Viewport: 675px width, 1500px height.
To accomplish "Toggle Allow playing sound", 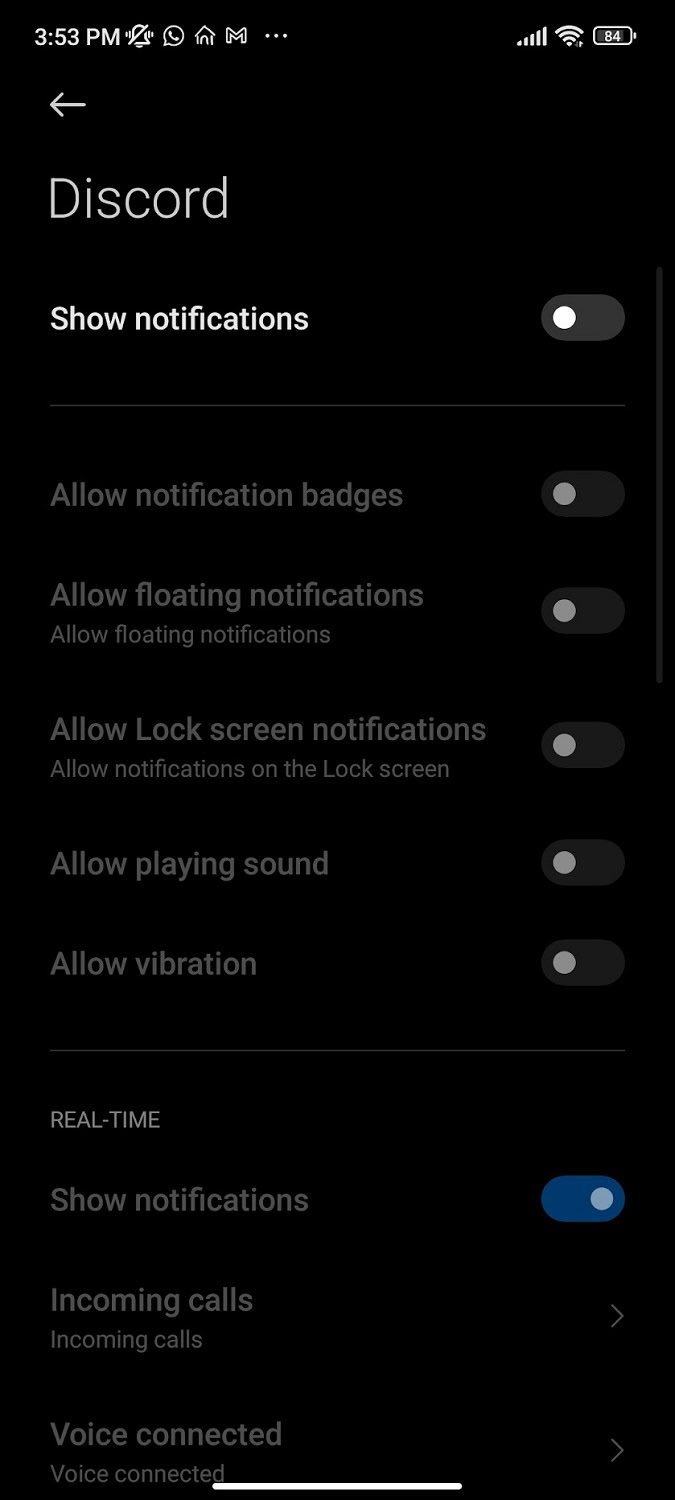I will point(582,863).
